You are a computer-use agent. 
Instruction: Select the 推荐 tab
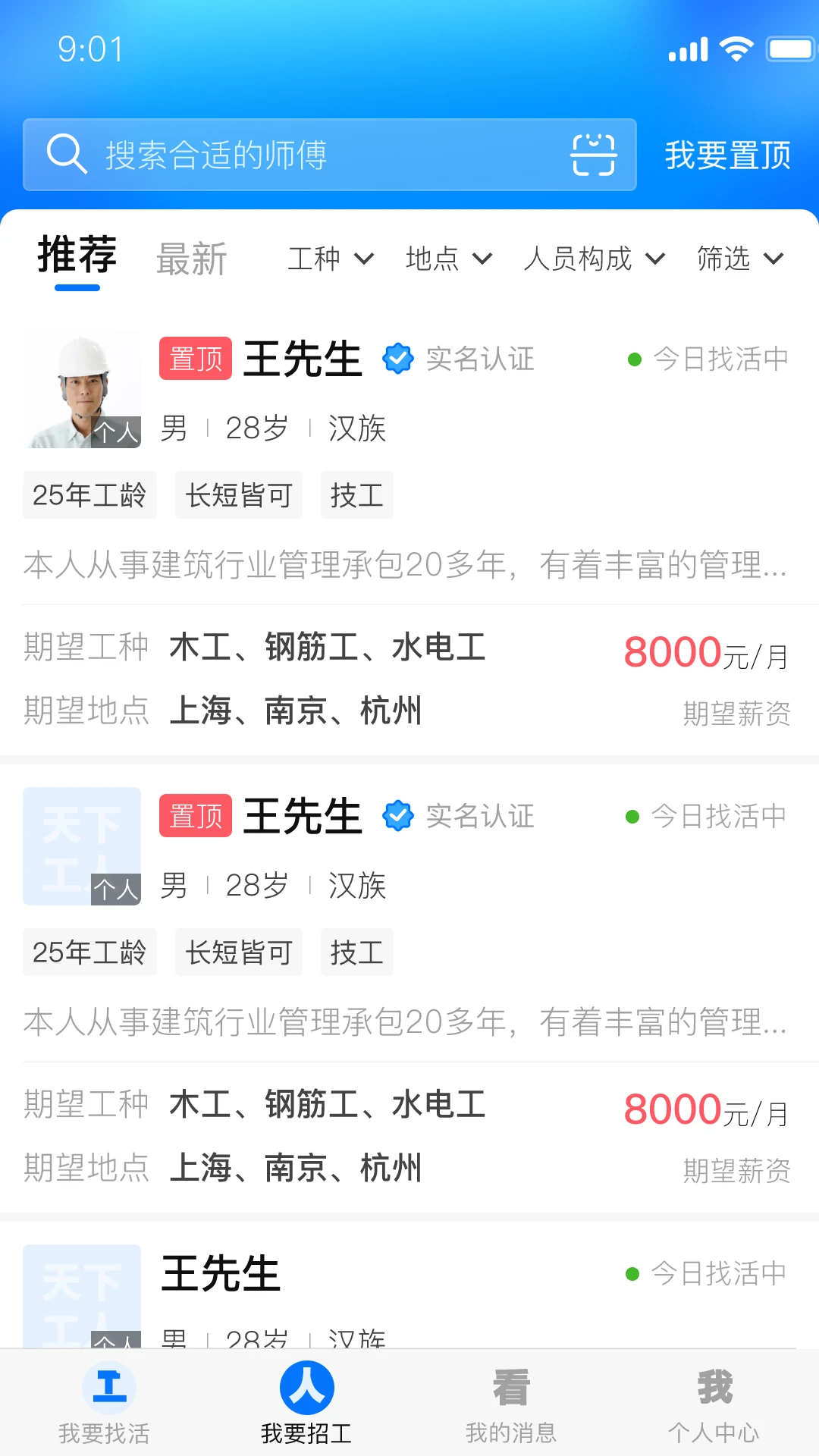pyautogui.click(x=77, y=256)
